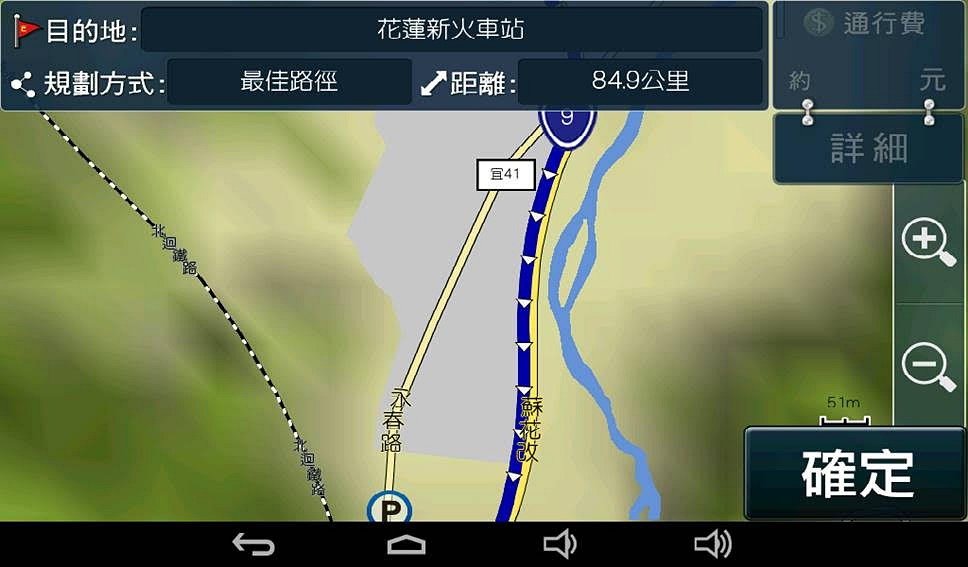Open the 詳細 route details
The image size is (968, 567).
point(868,149)
